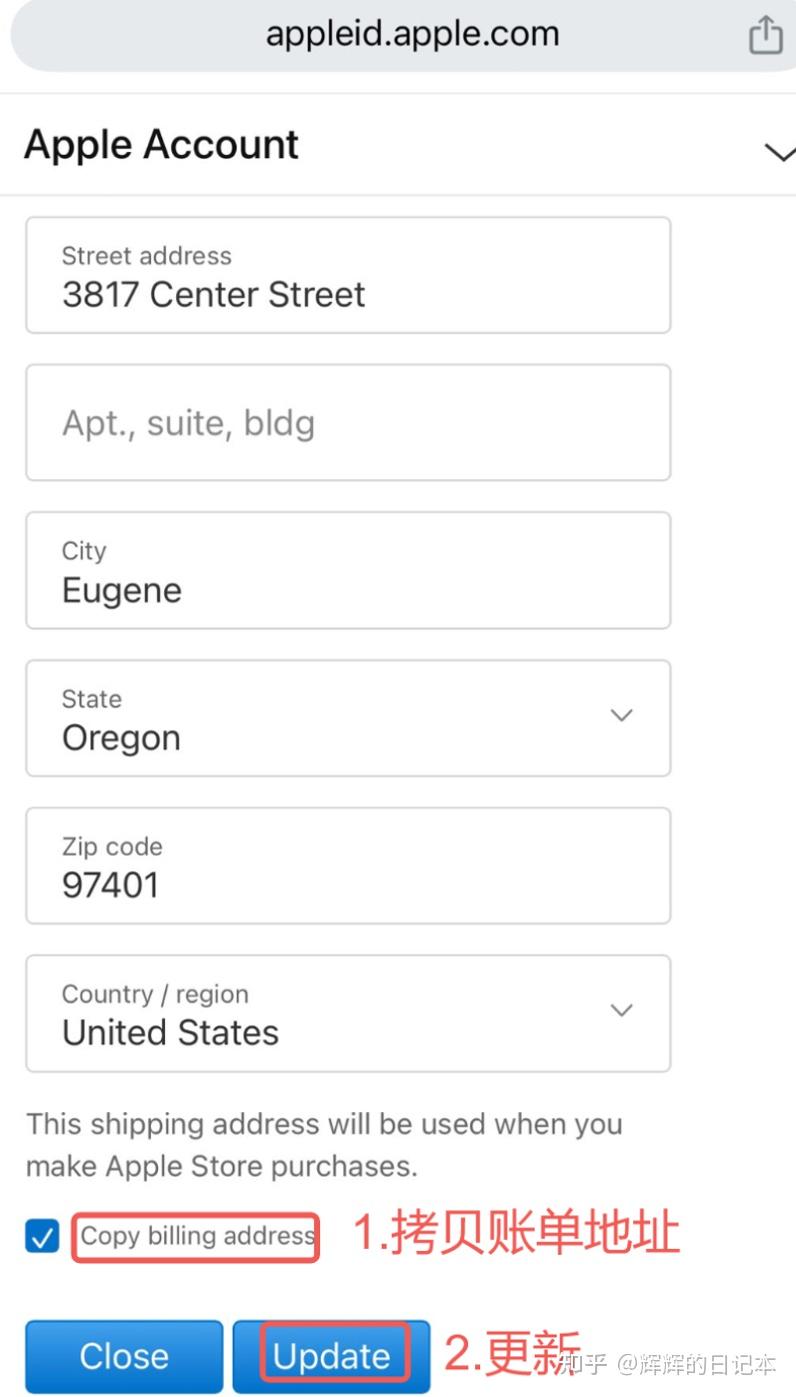Screen dimensions: 796x1397
Task: Tap the Apple Account heading
Action: (x=160, y=144)
